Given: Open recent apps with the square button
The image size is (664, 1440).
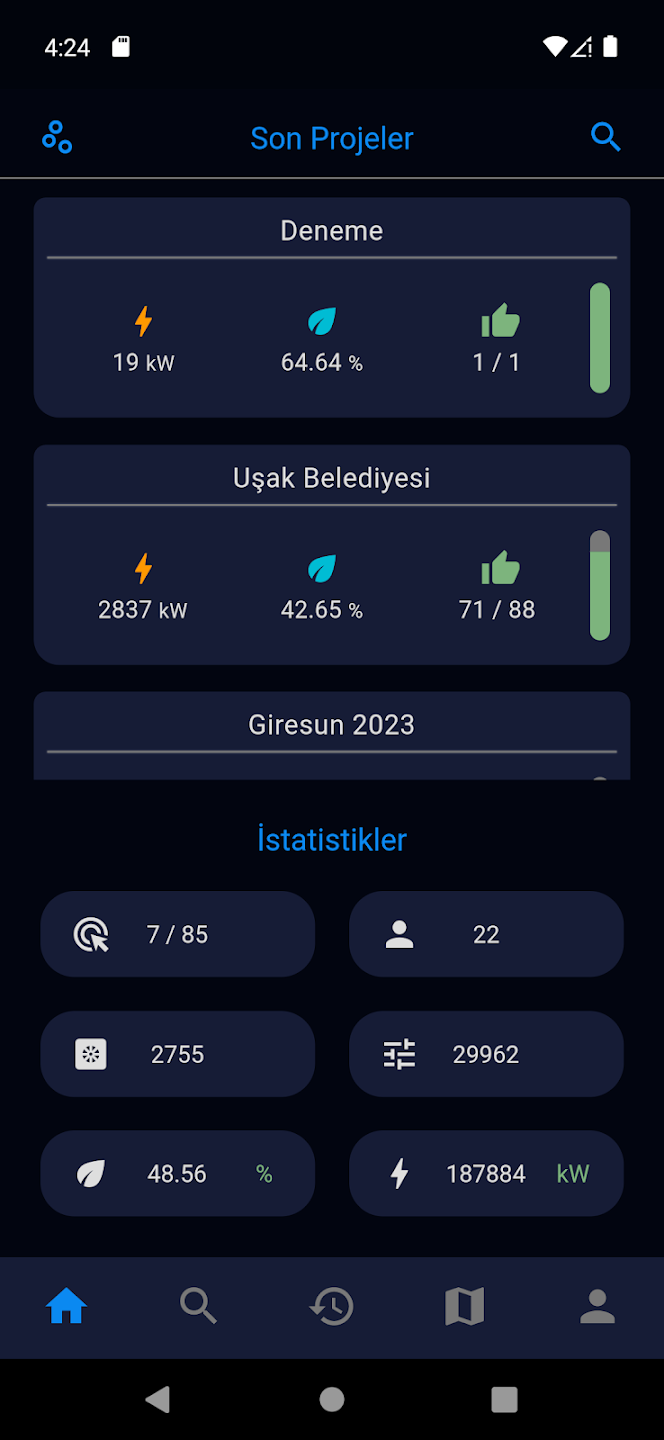Looking at the screenshot, I should click(504, 1399).
